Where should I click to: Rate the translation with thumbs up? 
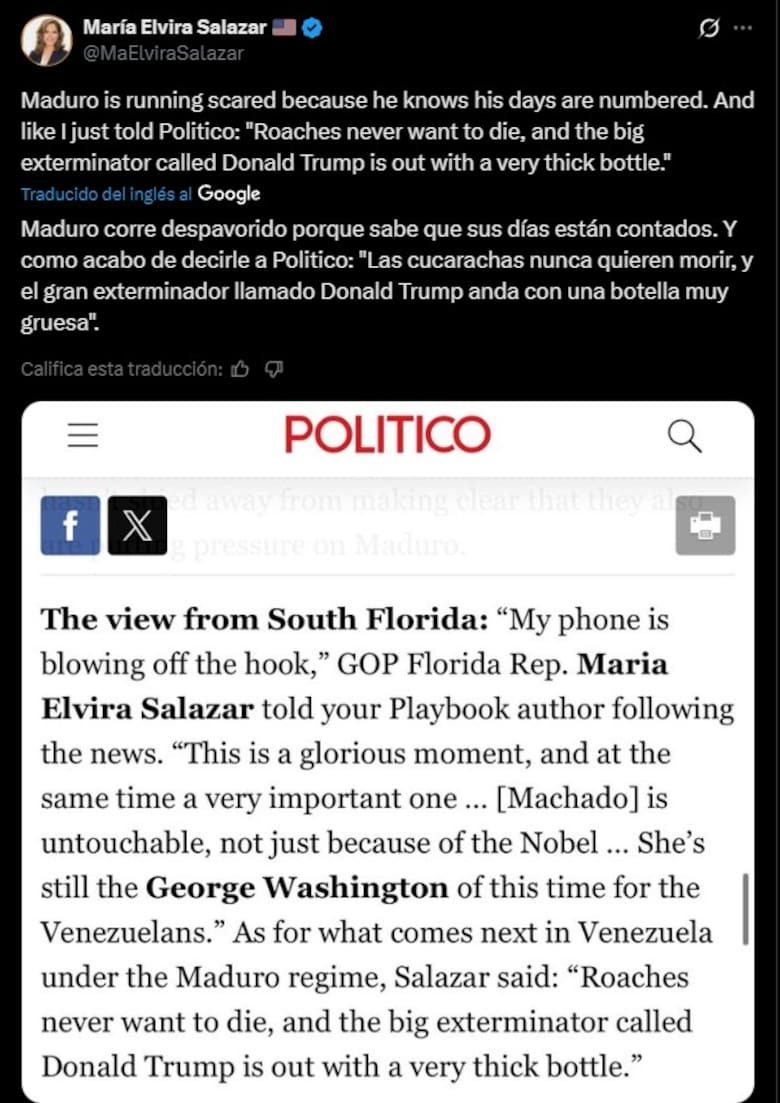click(240, 370)
